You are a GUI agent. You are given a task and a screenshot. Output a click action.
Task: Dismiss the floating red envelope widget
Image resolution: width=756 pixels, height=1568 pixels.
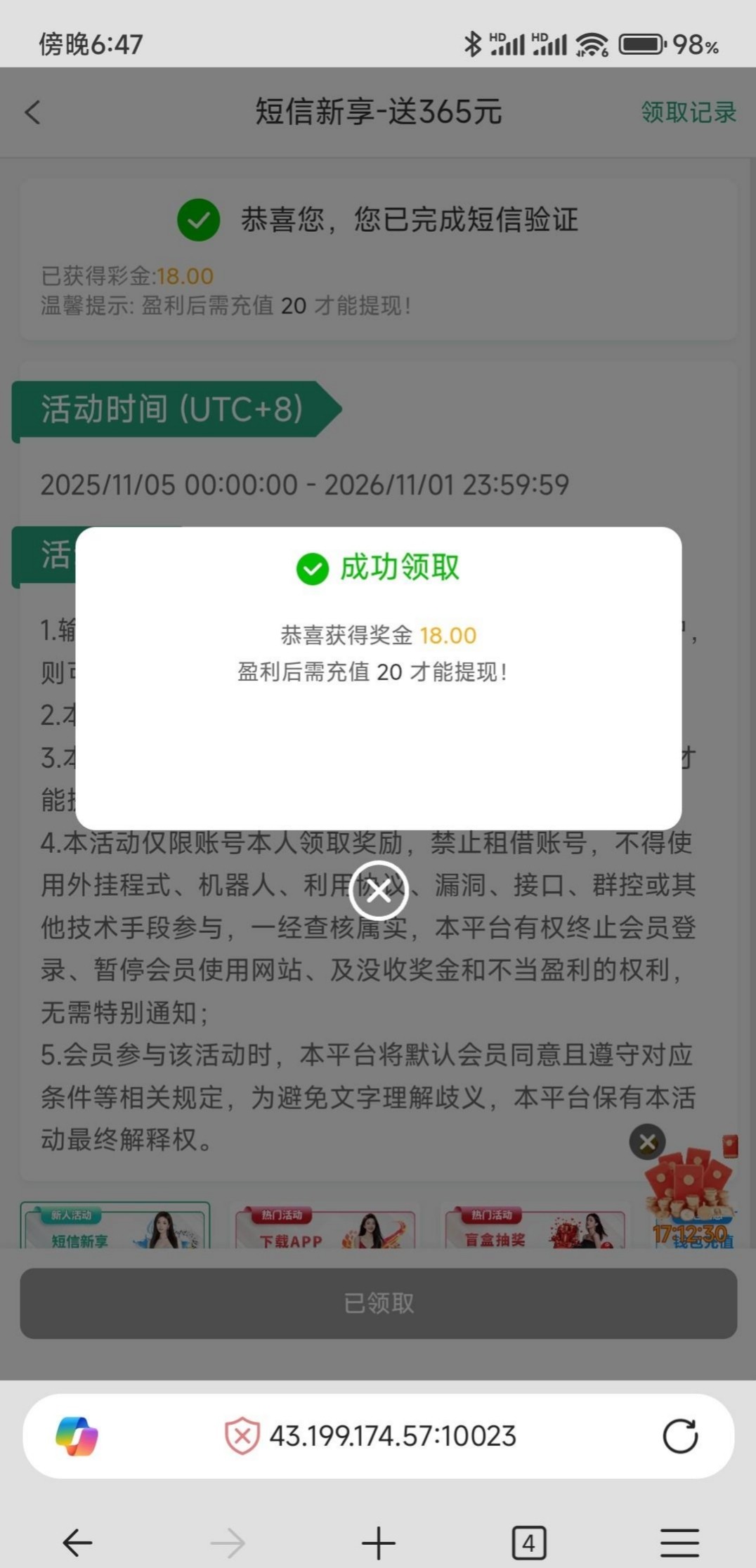click(647, 1142)
